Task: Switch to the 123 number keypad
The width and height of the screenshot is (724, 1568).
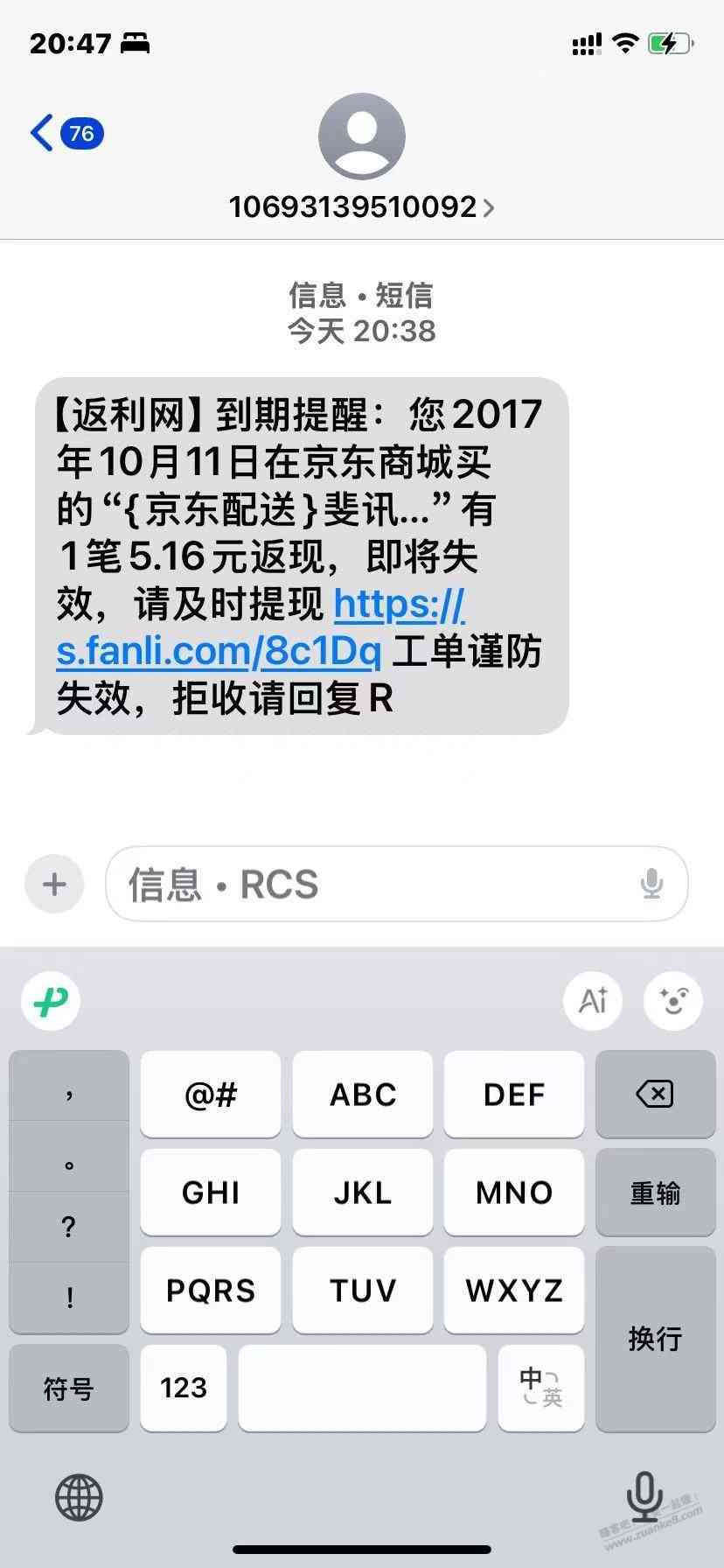Action: click(184, 1388)
